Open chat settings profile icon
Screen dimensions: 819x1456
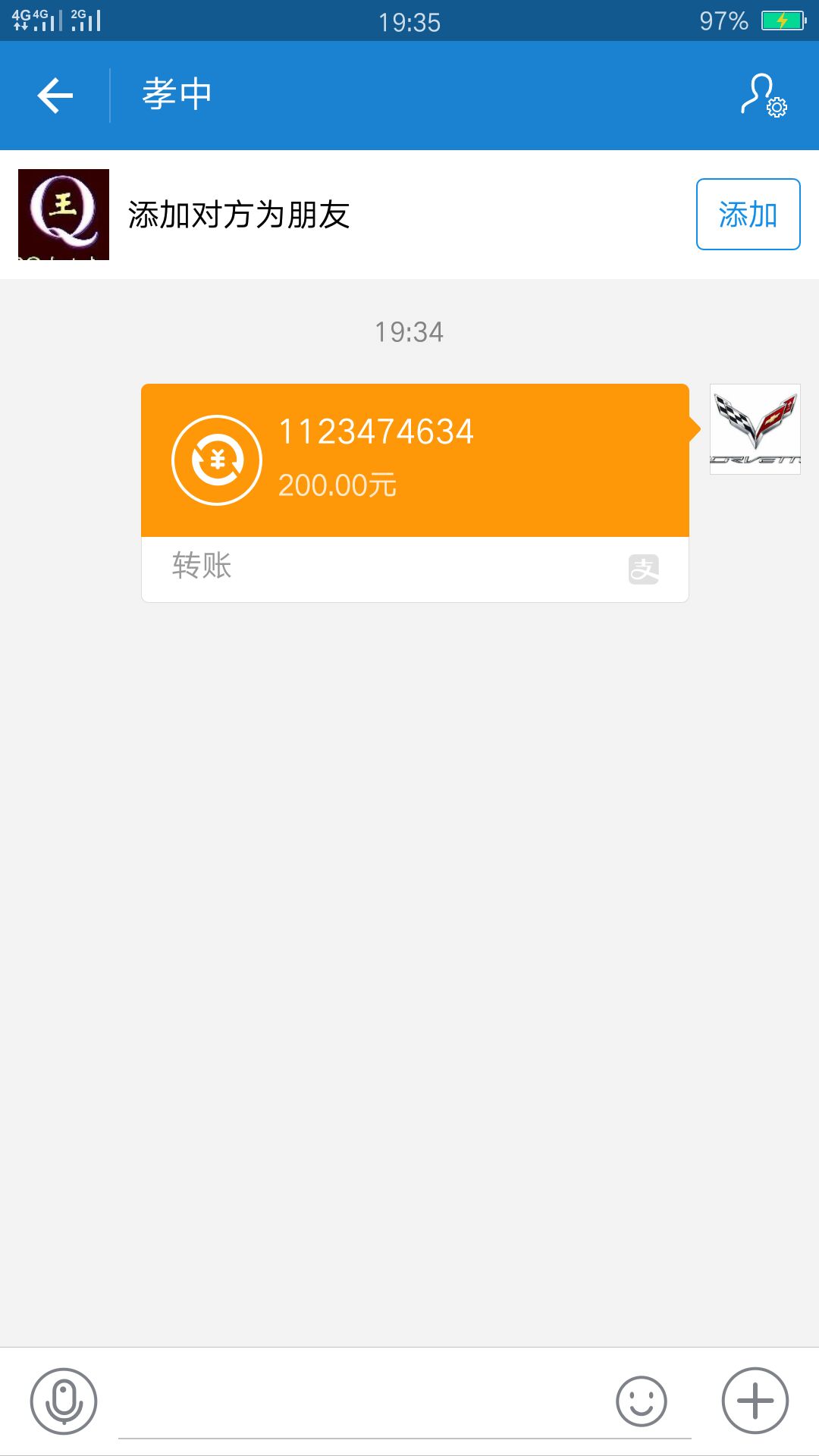pos(764,96)
